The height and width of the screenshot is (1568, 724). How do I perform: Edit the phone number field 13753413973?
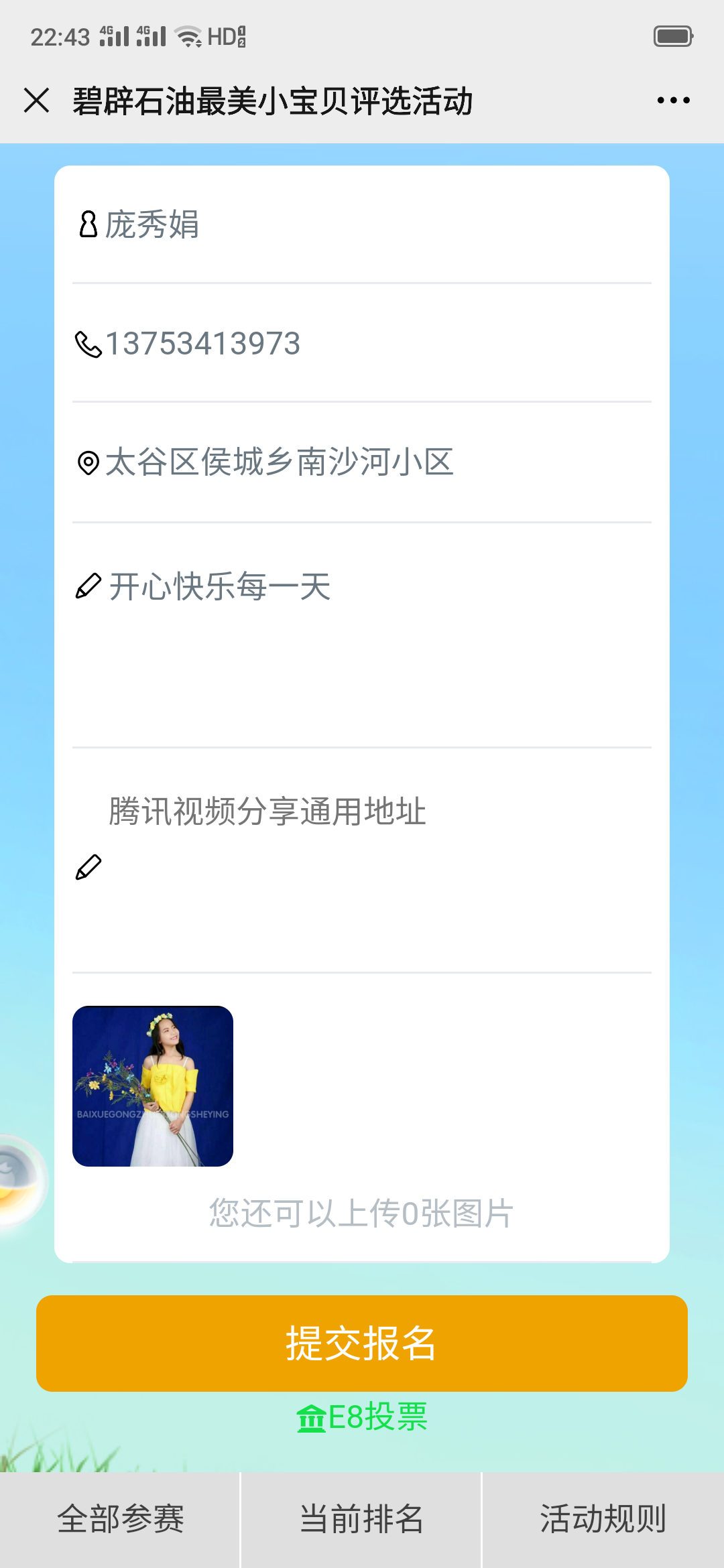click(x=362, y=344)
